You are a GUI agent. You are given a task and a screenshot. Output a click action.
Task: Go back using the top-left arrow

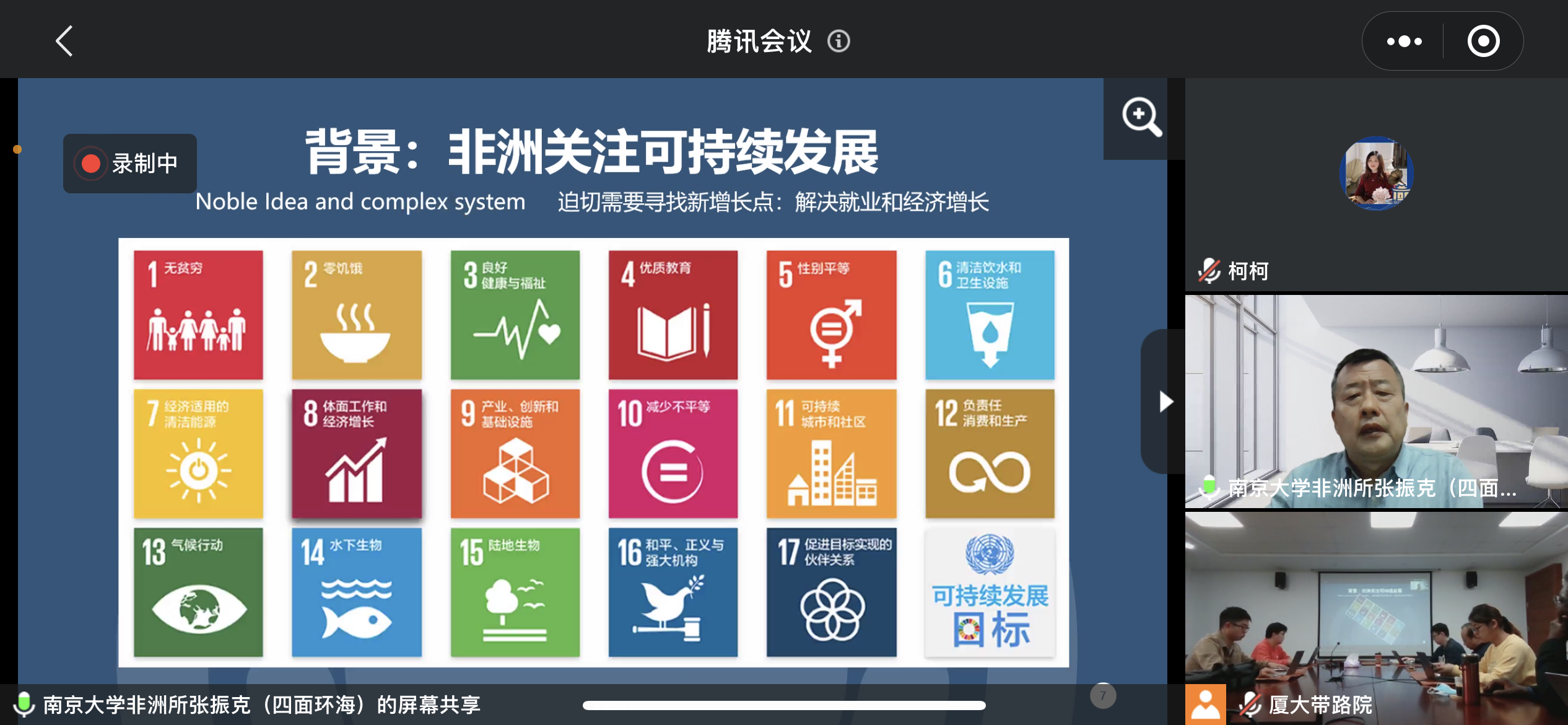click(x=64, y=42)
